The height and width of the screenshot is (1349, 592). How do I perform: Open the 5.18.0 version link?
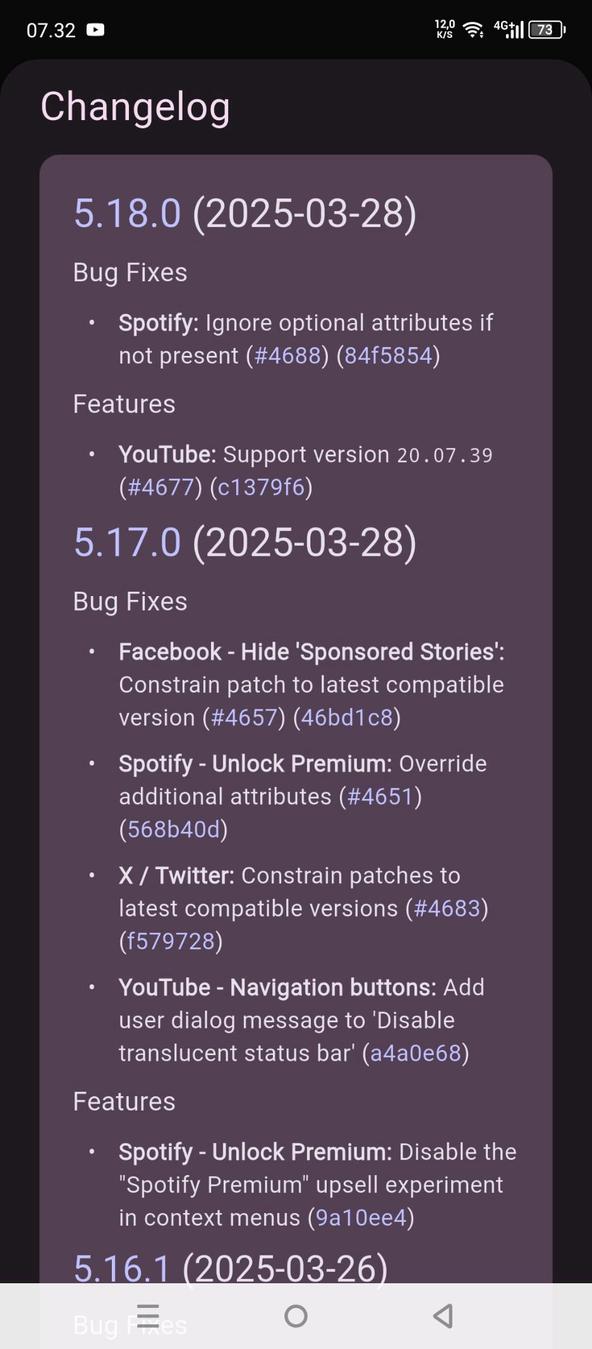[x=128, y=214]
